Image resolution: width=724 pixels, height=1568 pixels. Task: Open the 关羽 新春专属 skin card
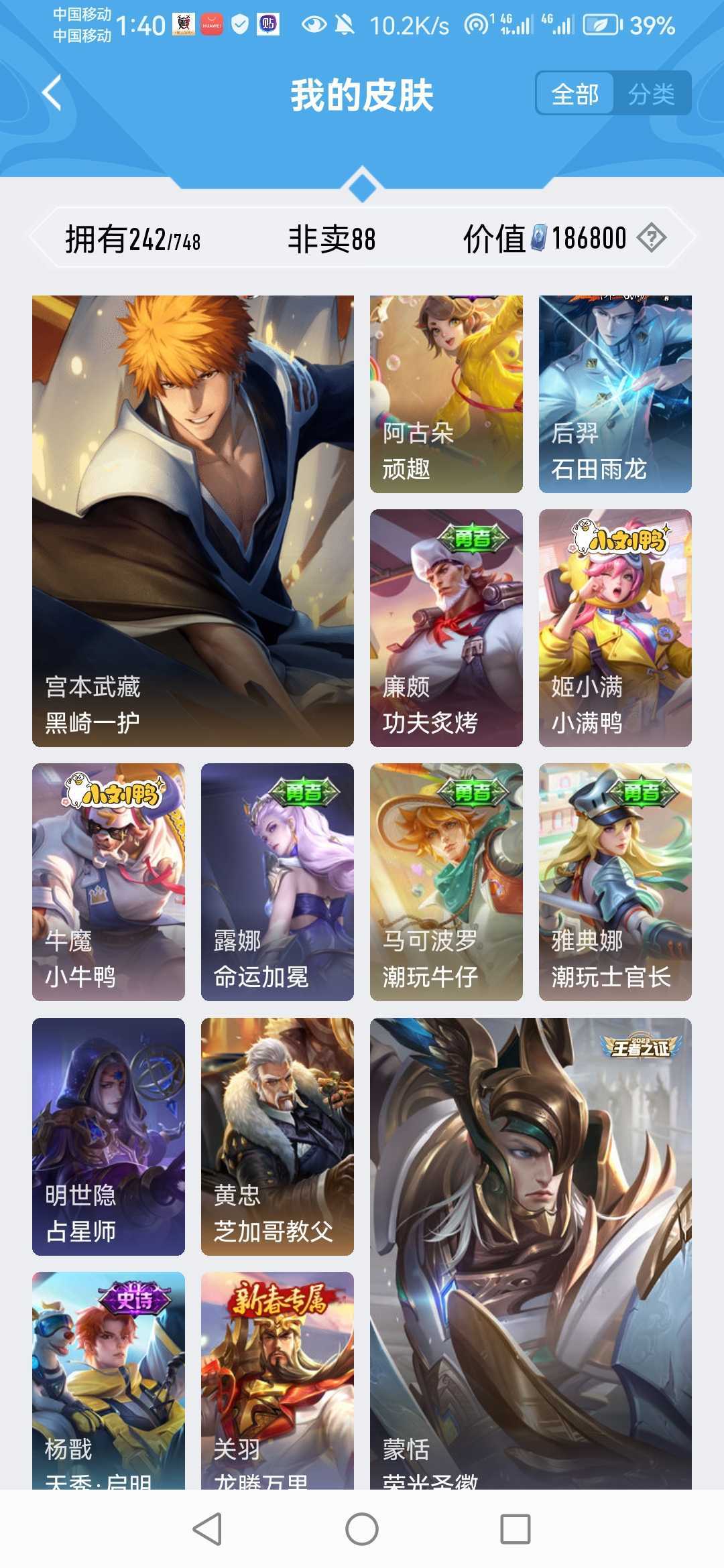pyautogui.click(x=277, y=1380)
